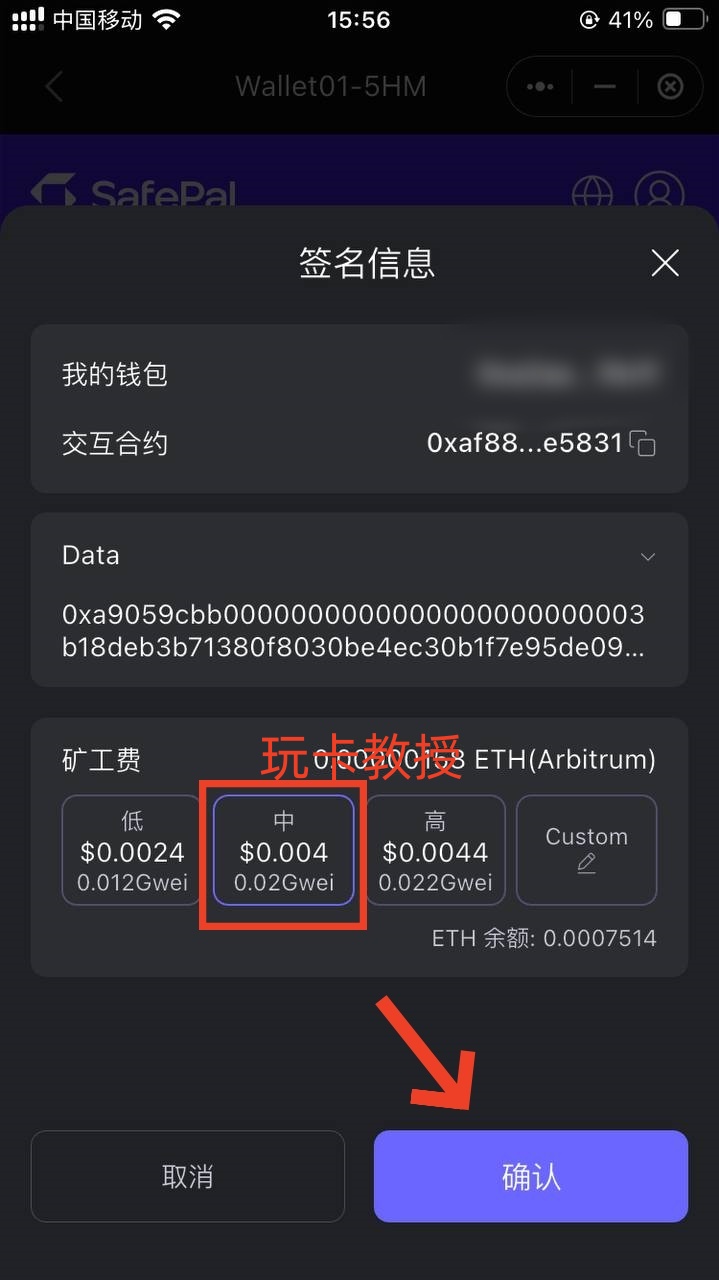Viewport: 719px width, 1280px height.
Task: Choose the 中 gas fee option
Action: (x=284, y=851)
